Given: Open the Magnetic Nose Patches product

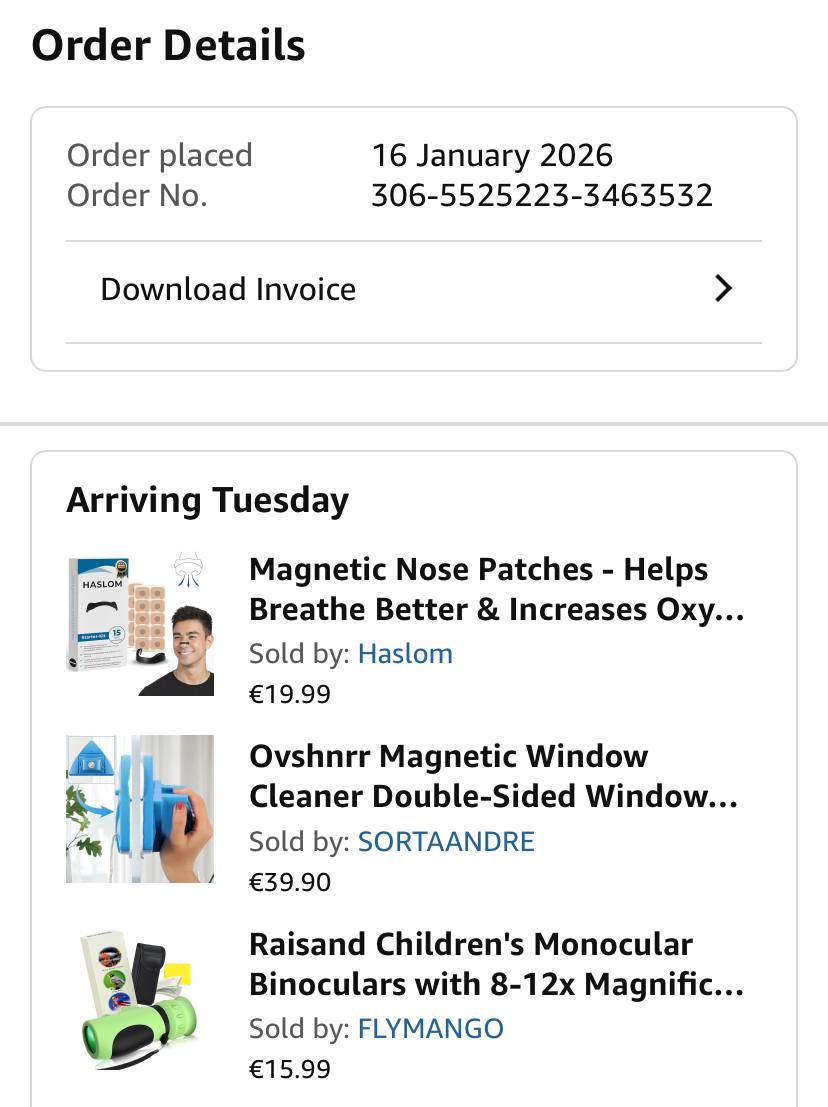Looking at the screenshot, I should (496, 589).
